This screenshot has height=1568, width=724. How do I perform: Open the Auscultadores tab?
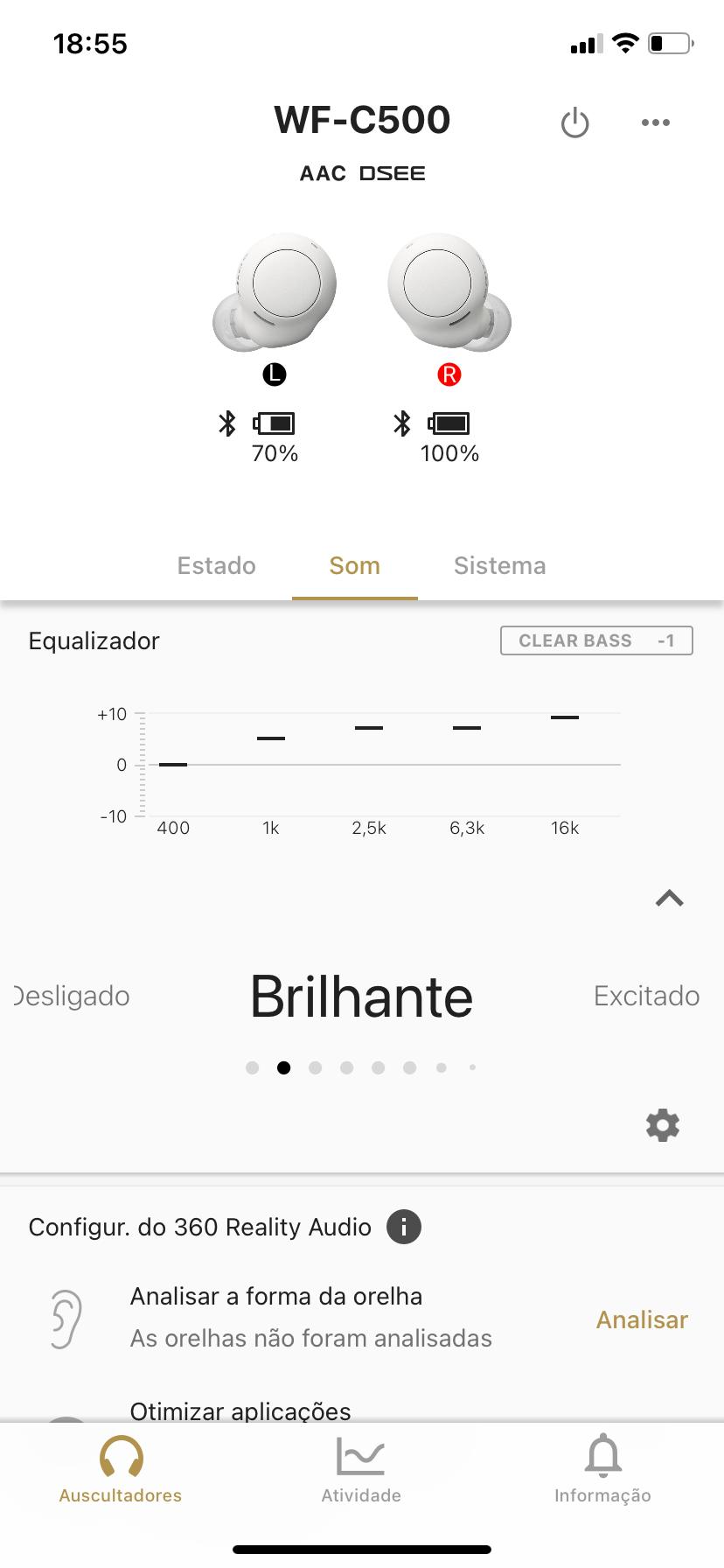121,1469
